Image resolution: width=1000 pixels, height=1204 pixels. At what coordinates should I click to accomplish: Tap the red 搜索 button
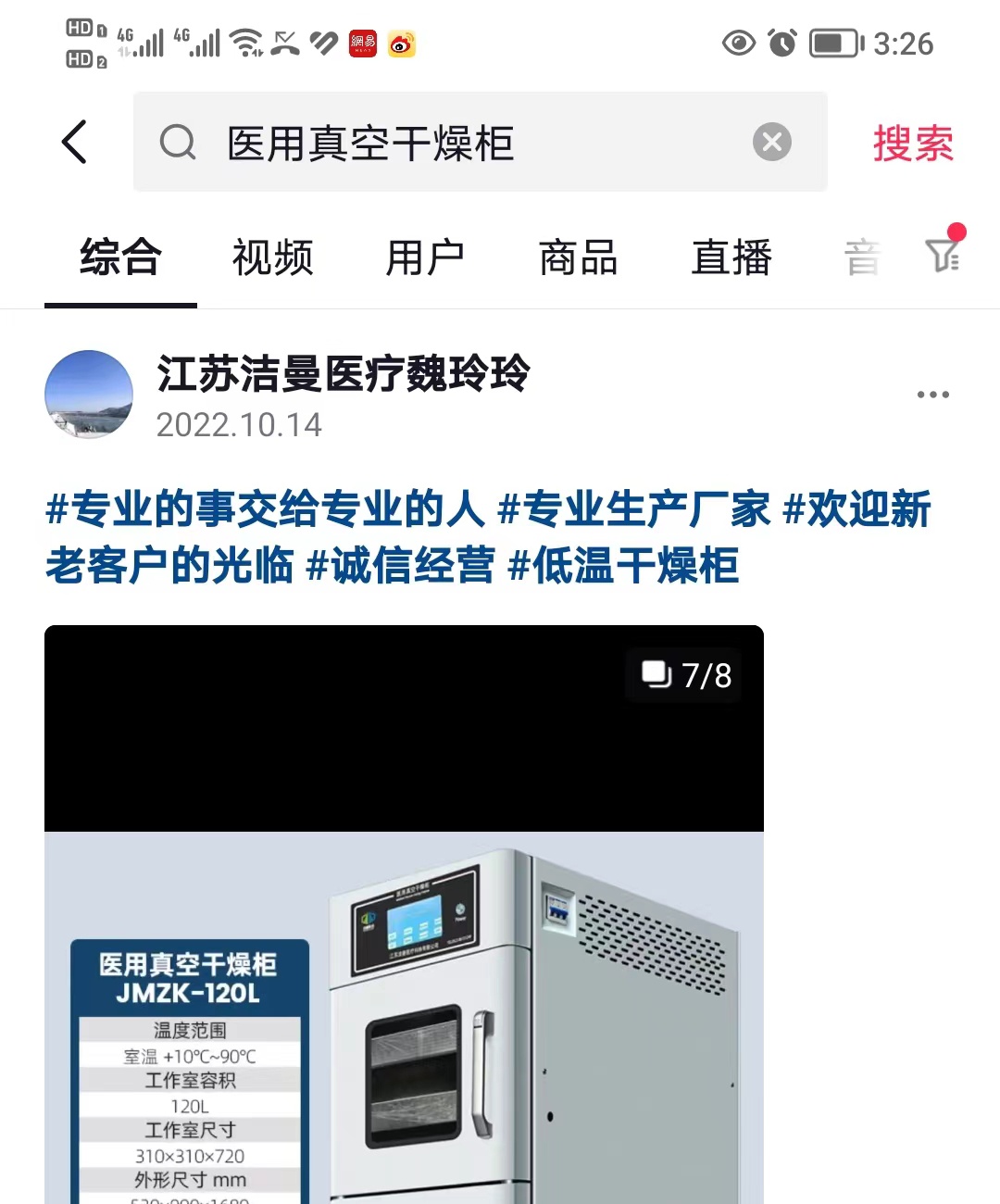coord(912,144)
